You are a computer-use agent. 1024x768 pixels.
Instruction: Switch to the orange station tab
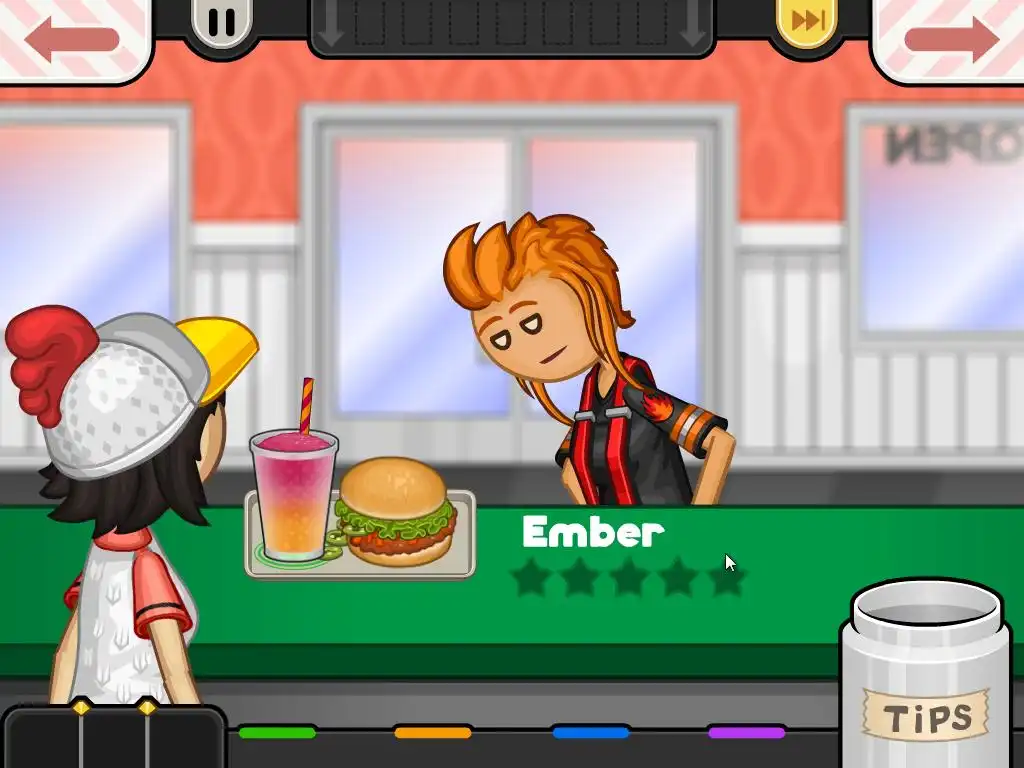pos(432,733)
